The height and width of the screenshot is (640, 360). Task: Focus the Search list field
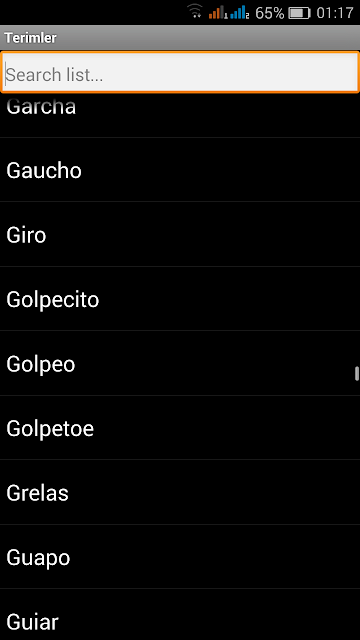pyautogui.click(x=180, y=73)
